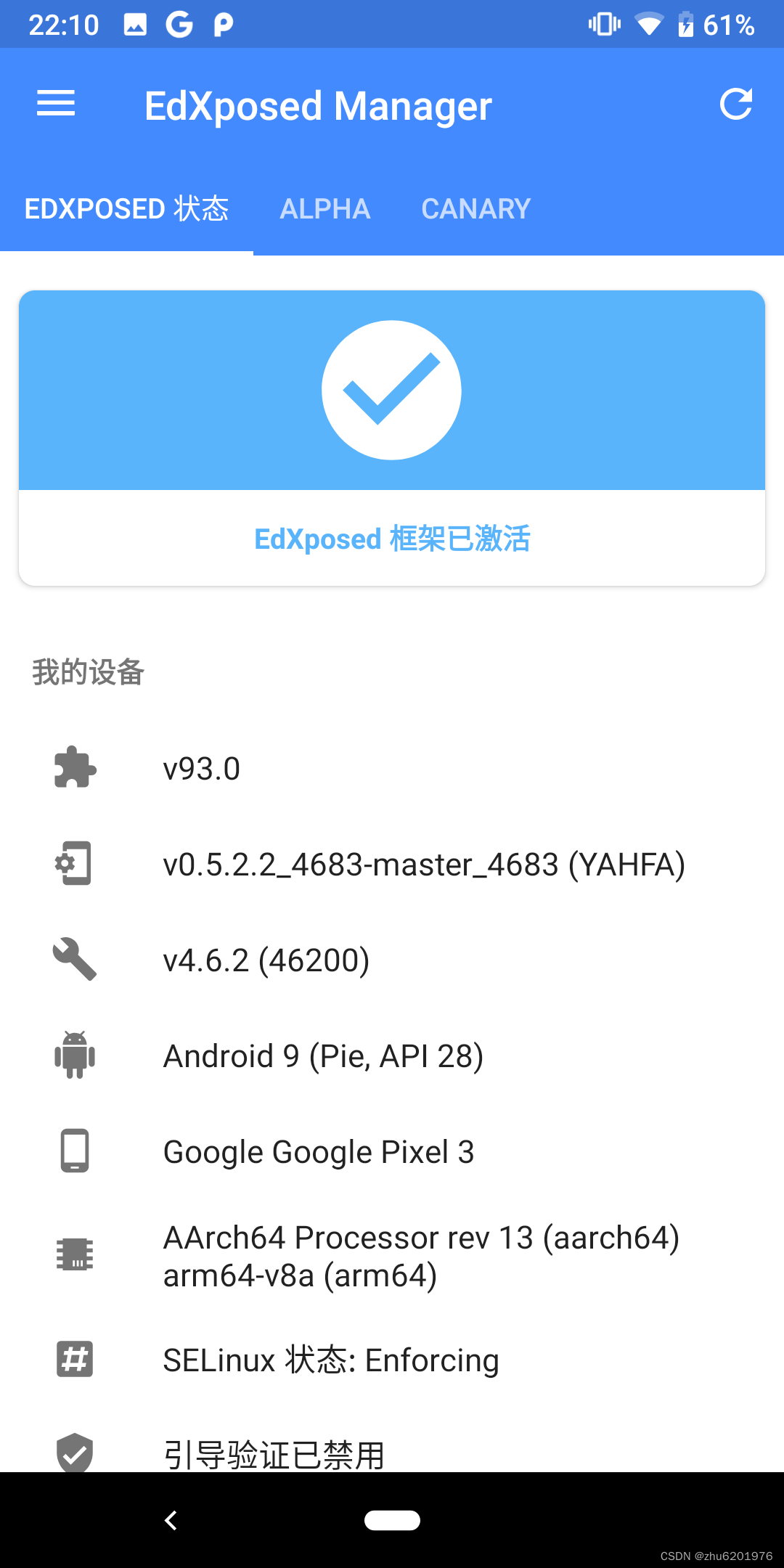Open the navigation drawer menu
The height and width of the screenshot is (1568, 784).
[x=55, y=104]
